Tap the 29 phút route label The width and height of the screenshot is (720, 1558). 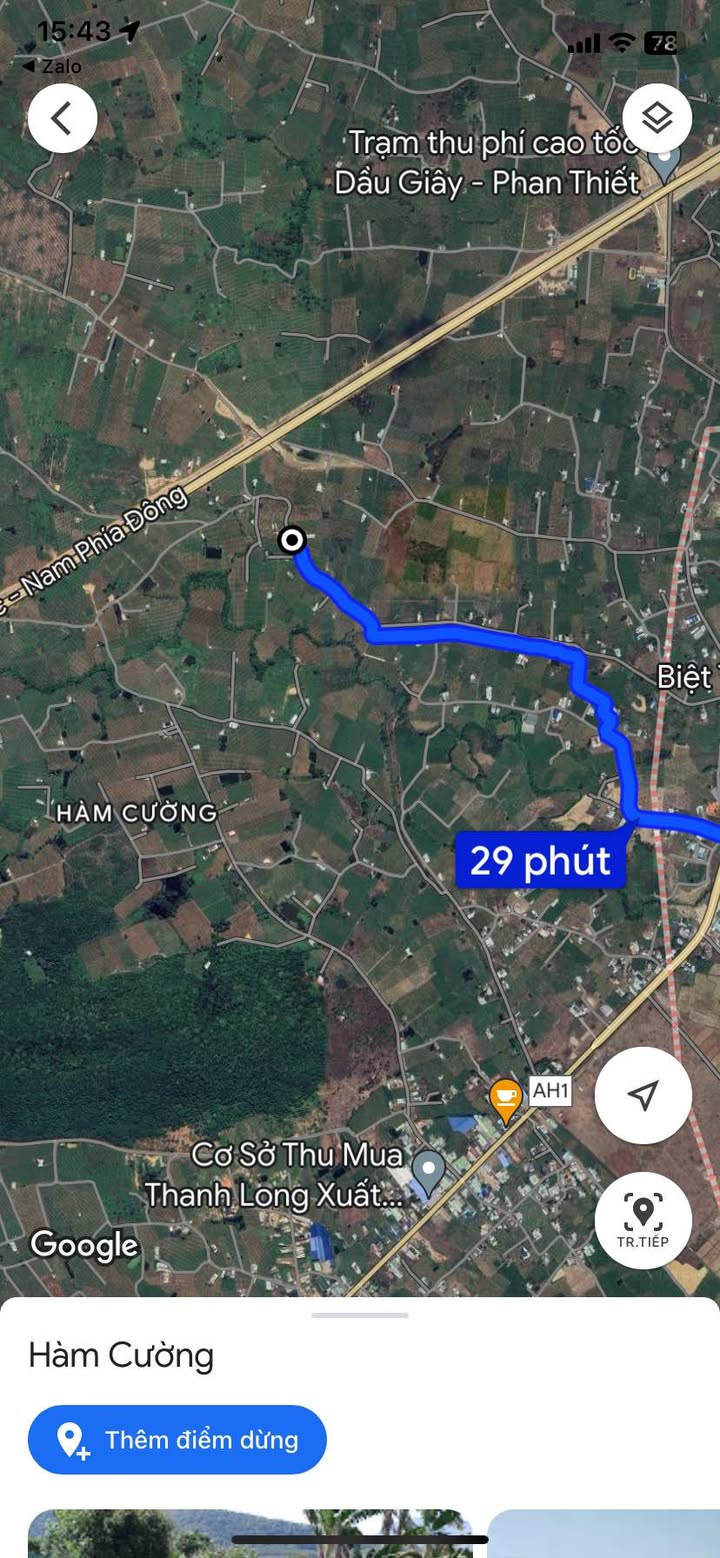[540, 860]
